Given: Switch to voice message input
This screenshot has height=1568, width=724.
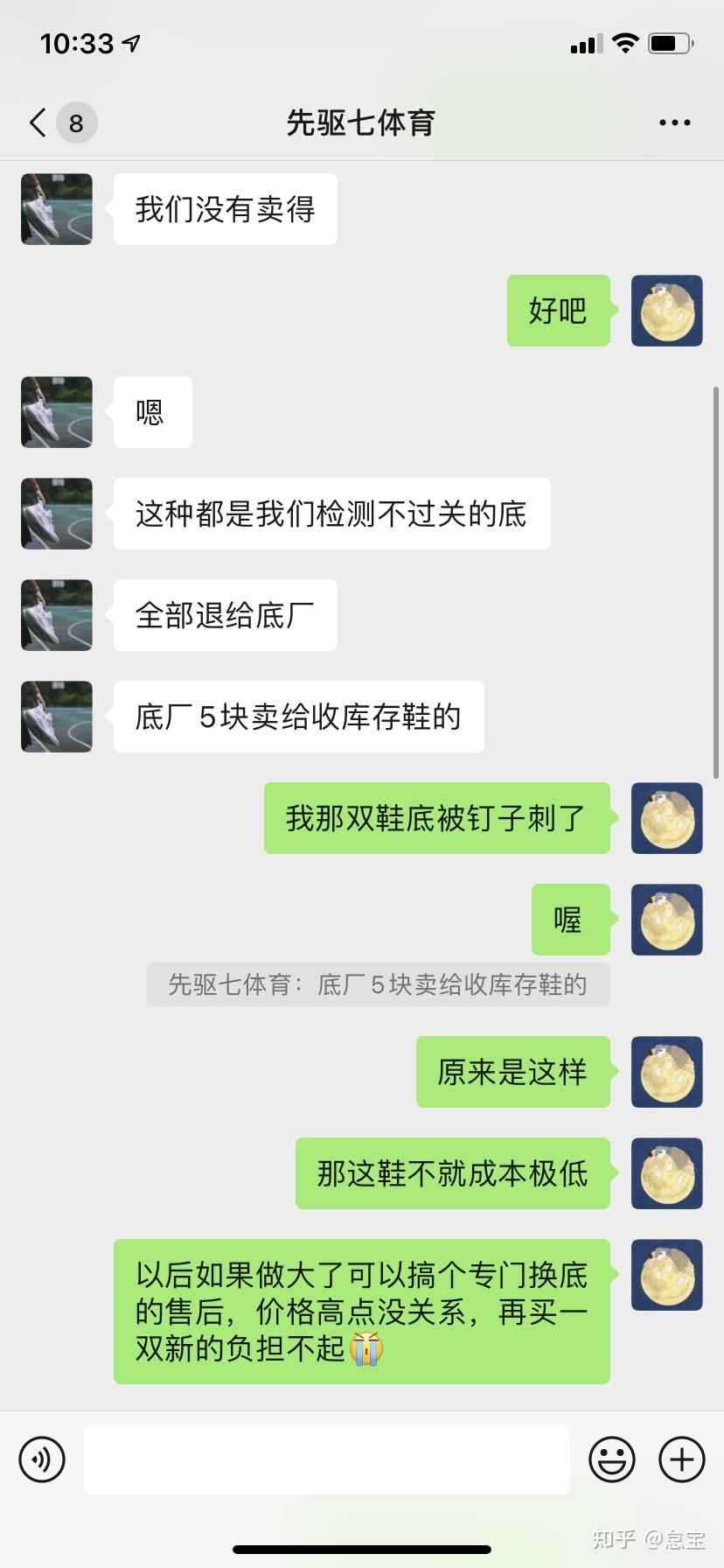Looking at the screenshot, I should coord(42,1459).
